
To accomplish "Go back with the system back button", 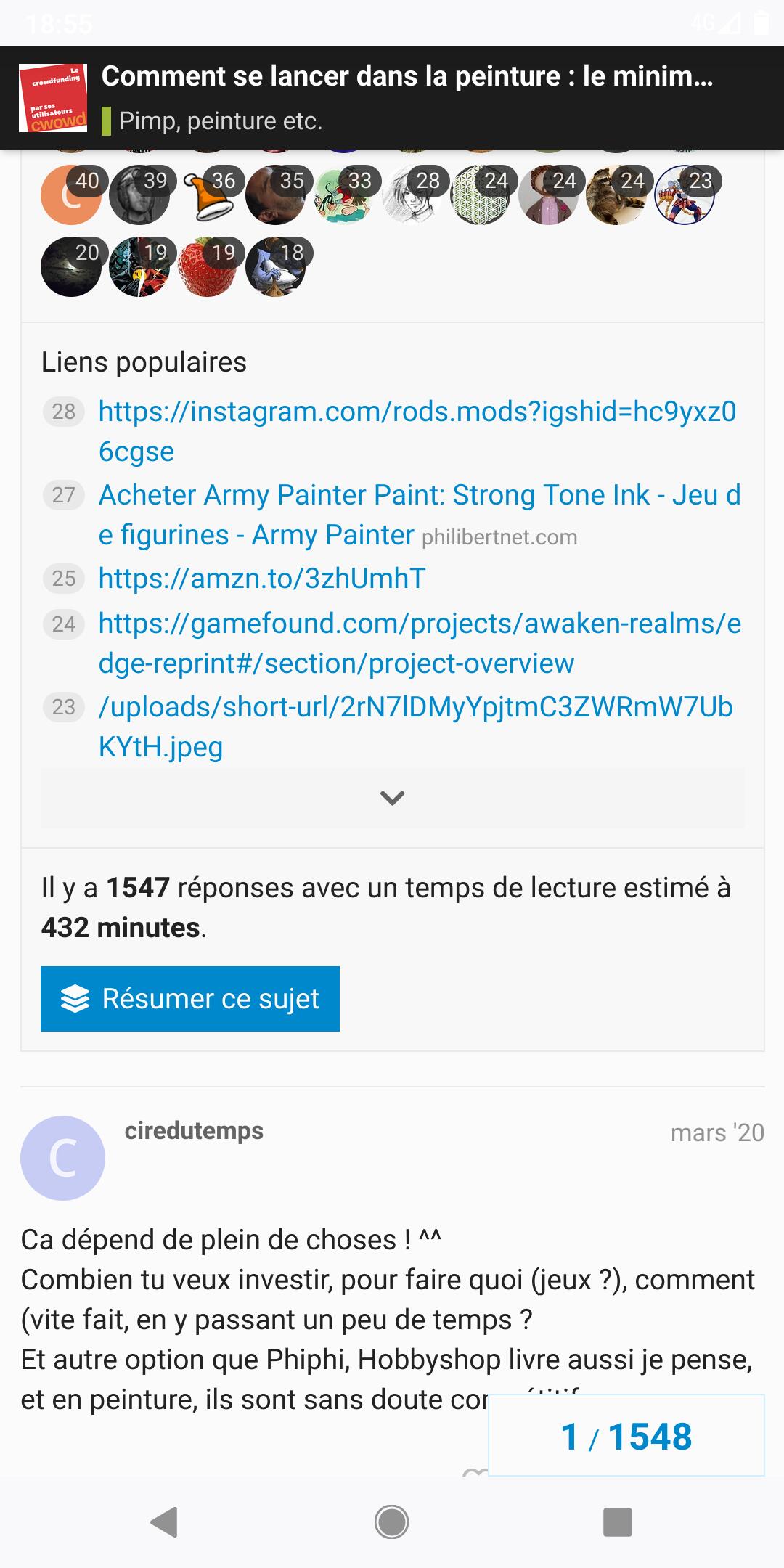I will (165, 1522).
